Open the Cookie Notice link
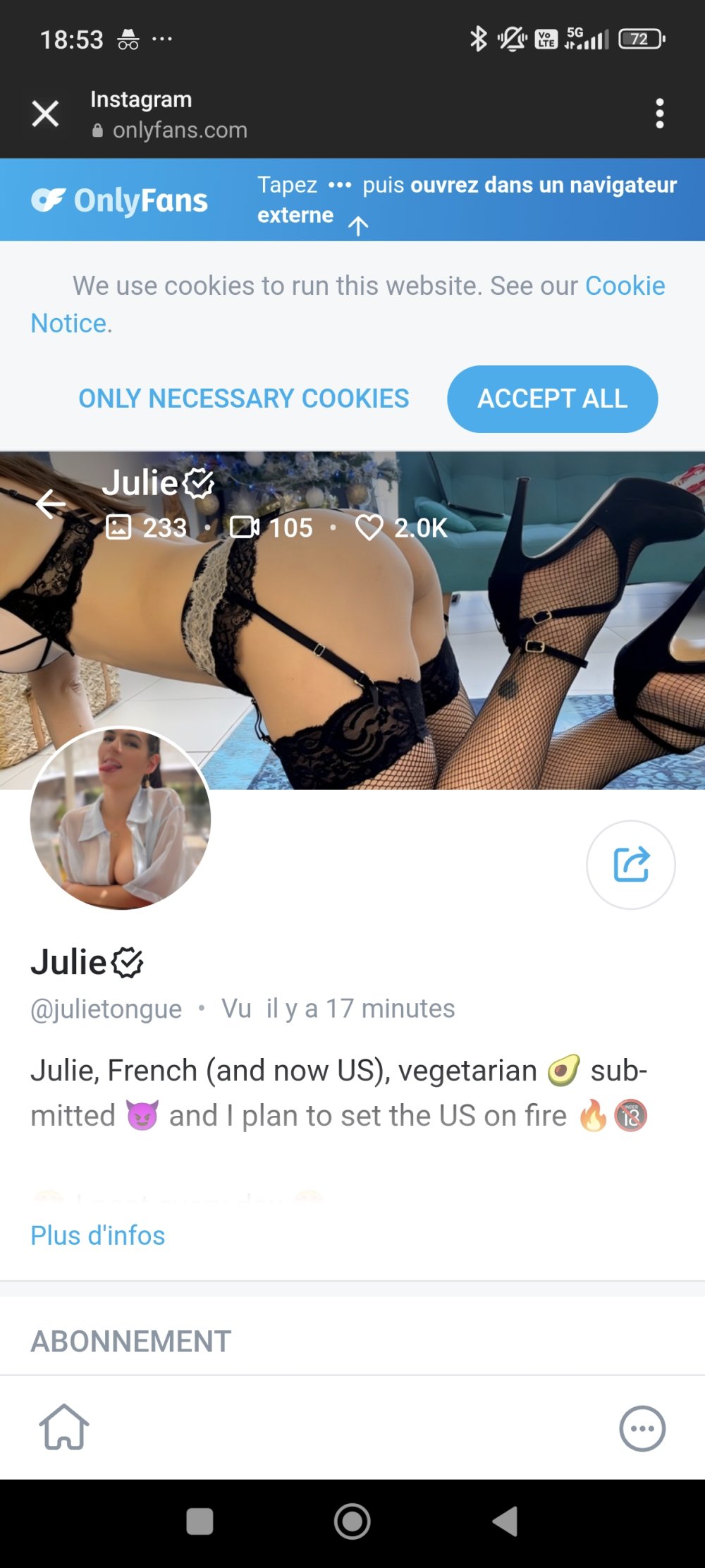This screenshot has width=705, height=1568. pyautogui.click(x=625, y=286)
